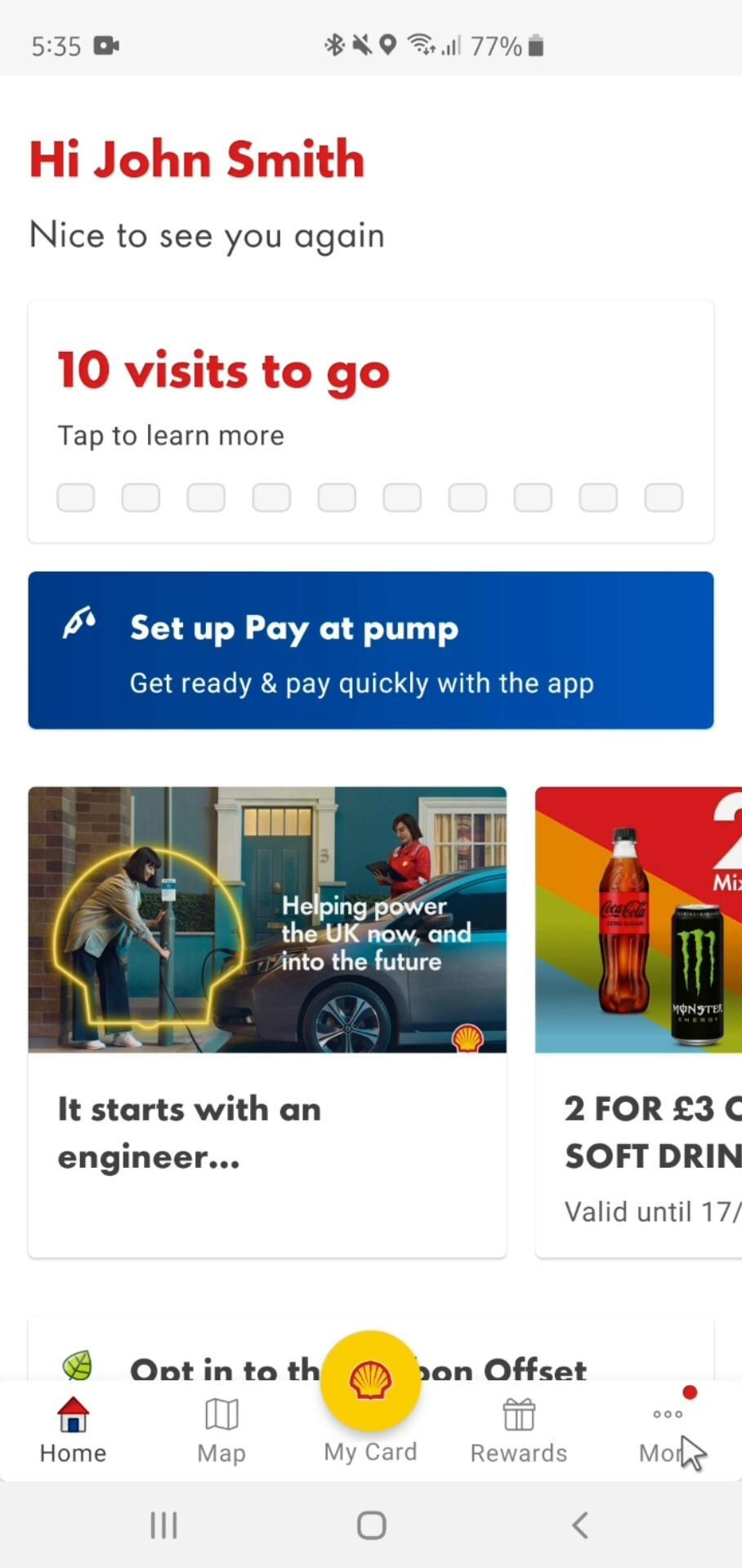Set up Pay at pump
742x1568 pixels.
point(370,650)
